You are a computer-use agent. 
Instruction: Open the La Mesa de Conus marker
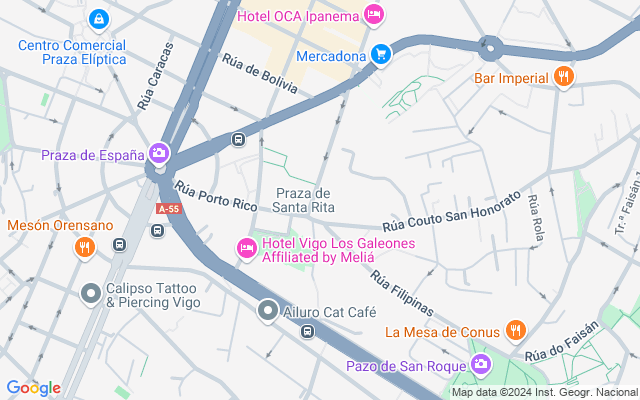(x=516, y=331)
